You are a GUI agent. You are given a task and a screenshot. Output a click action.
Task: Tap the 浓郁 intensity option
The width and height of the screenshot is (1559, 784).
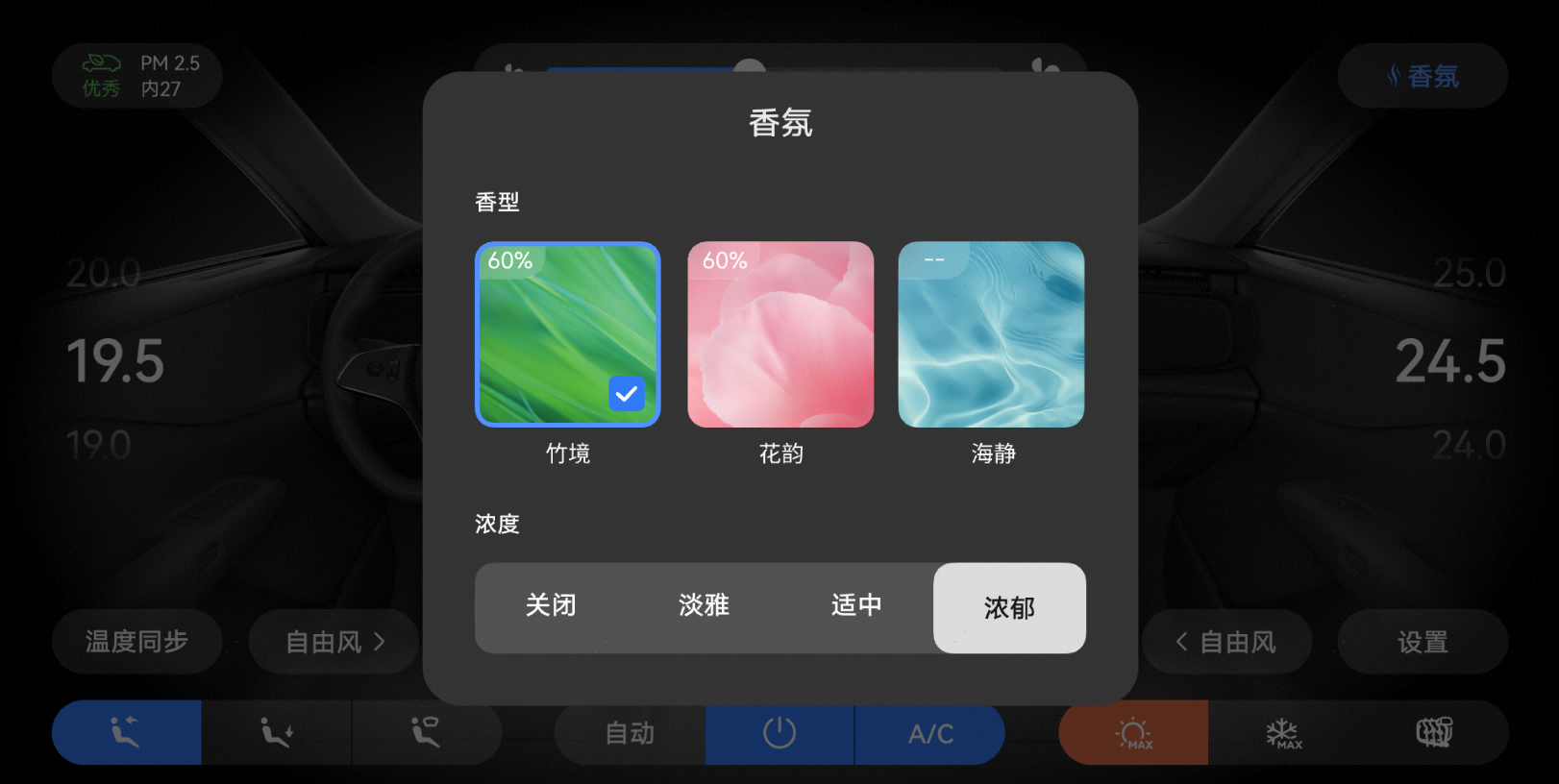tap(1009, 608)
